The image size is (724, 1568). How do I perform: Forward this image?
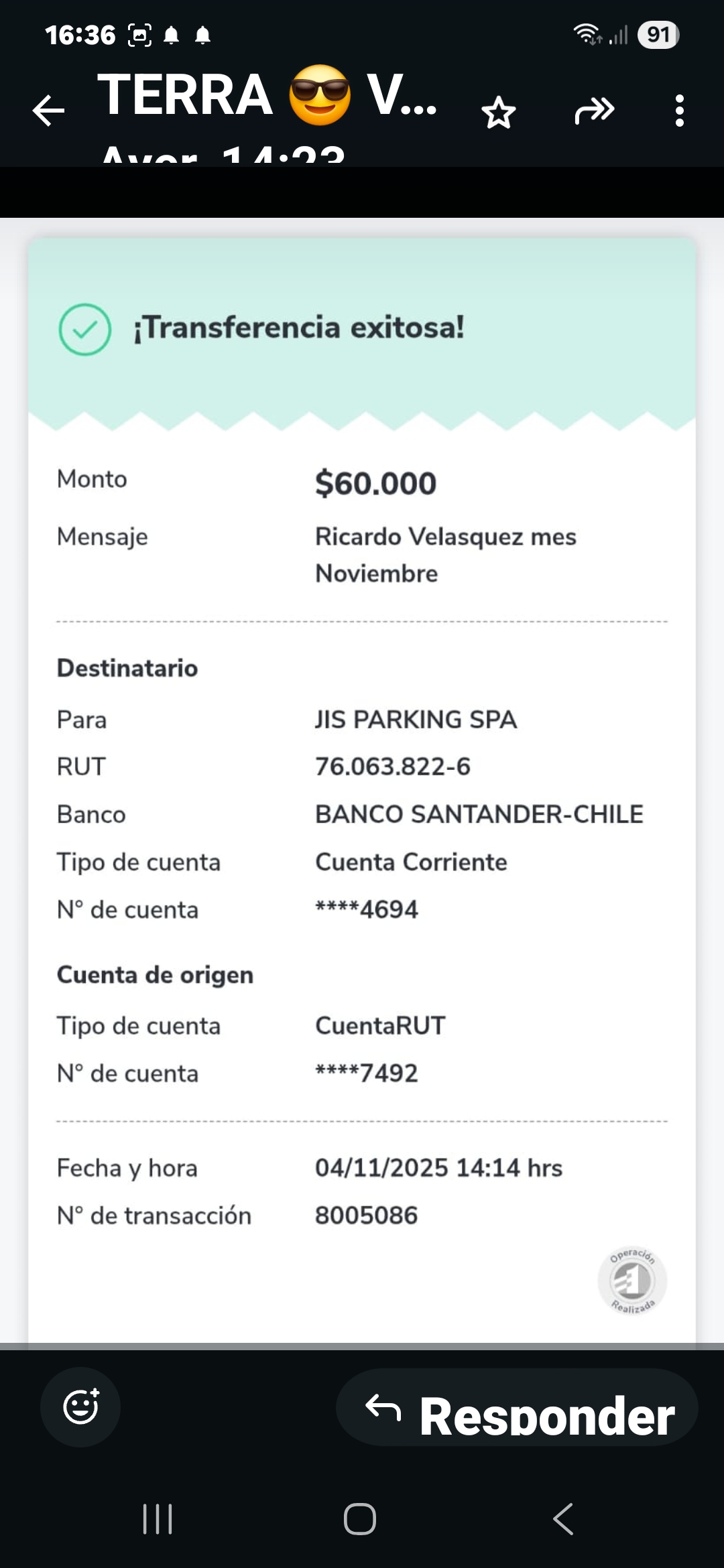594,111
